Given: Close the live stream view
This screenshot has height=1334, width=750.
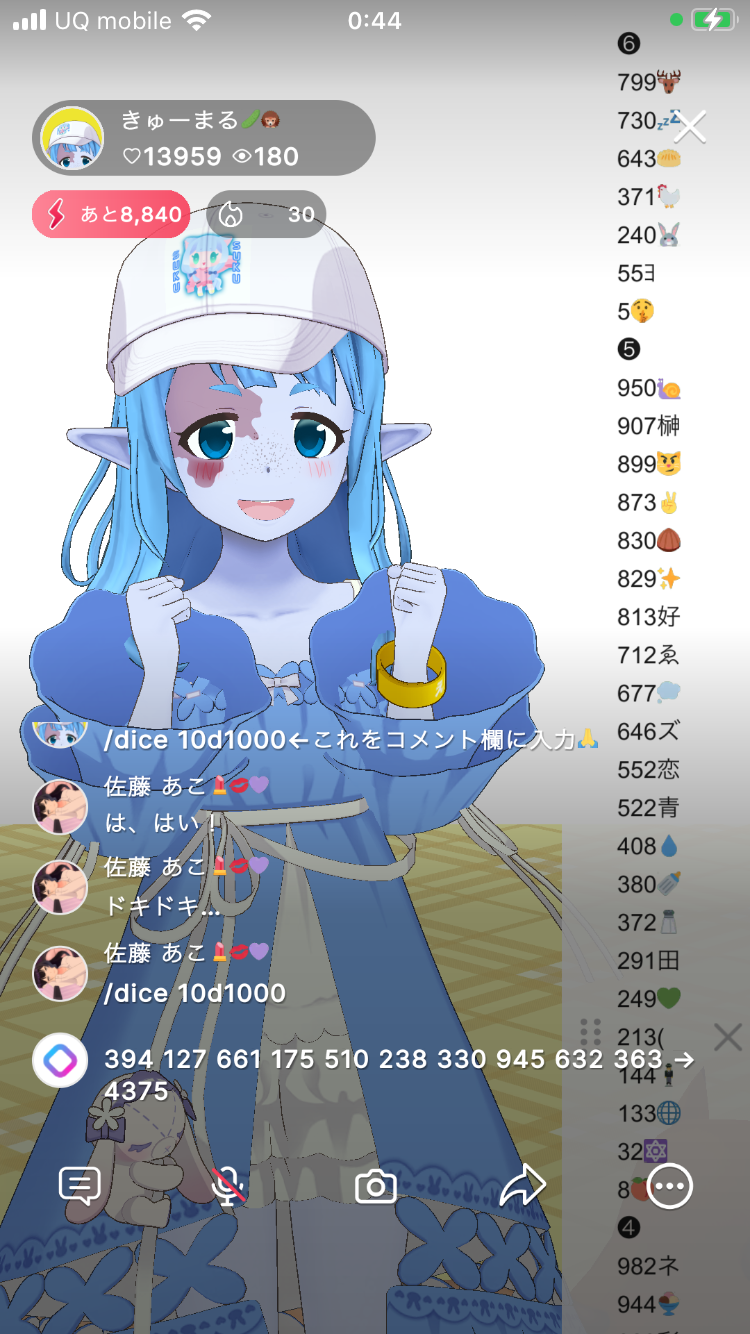Looking at the screenshot, I should (x=690, y=127).
